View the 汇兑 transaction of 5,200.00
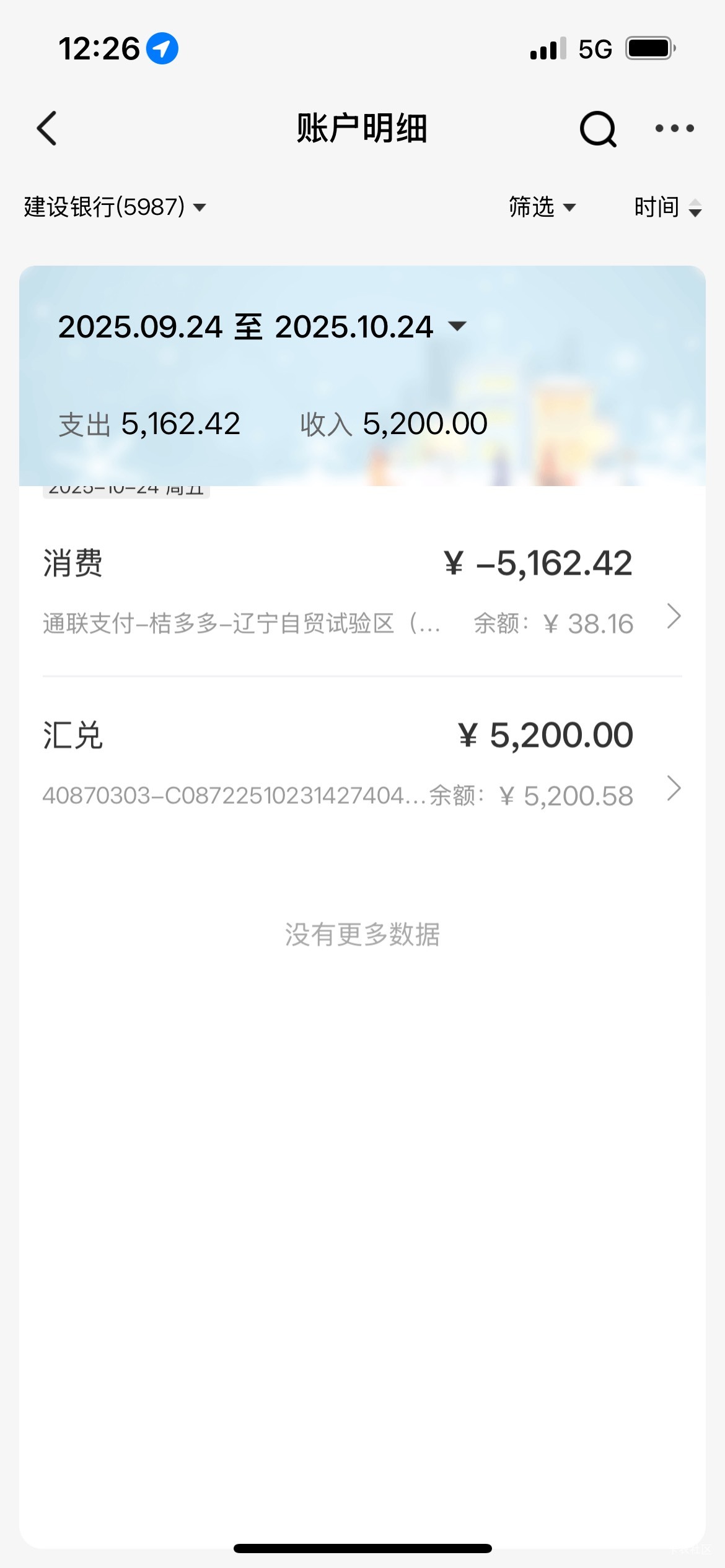 point(362,762)
